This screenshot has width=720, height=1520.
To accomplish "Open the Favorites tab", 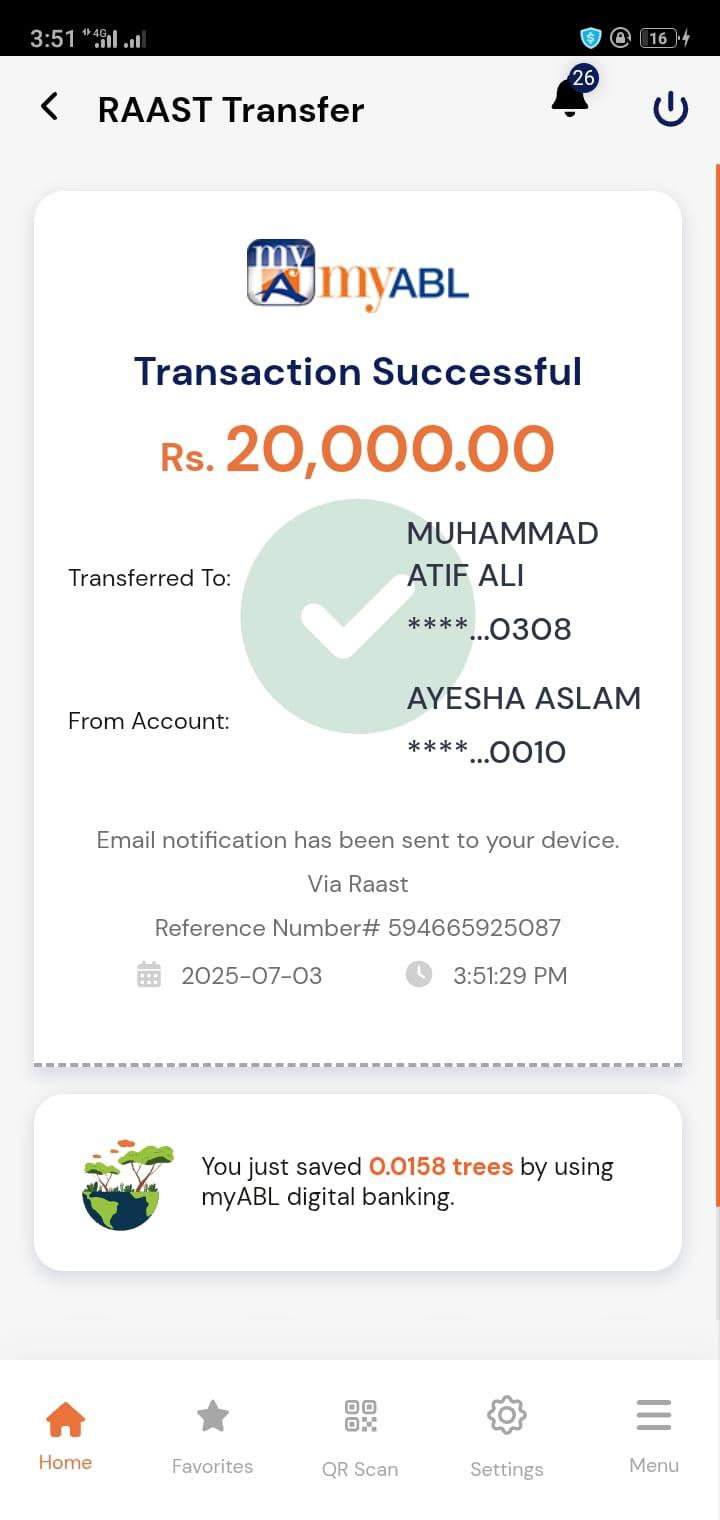I will pyautogui.click(x=212, y=1437).
